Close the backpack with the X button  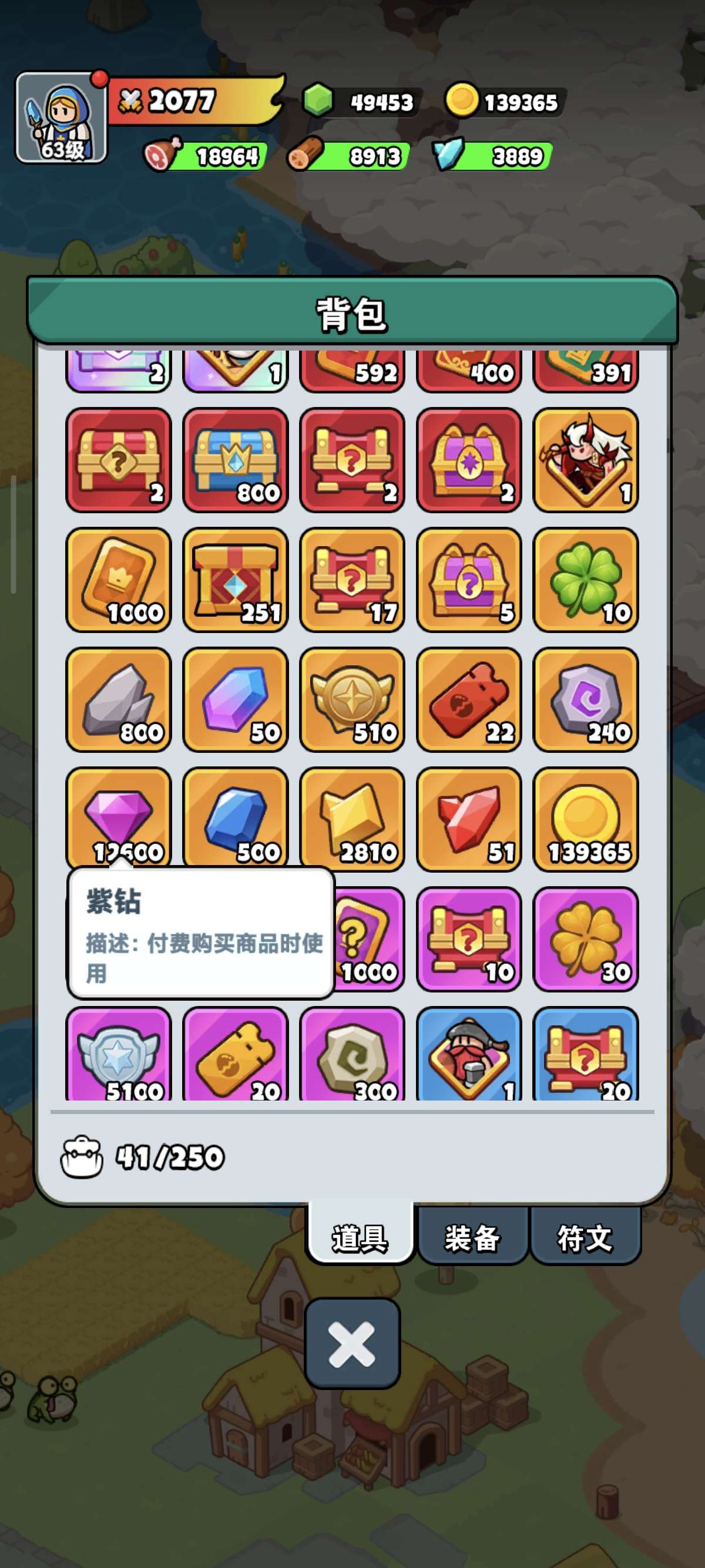[x=352, y=1344]
